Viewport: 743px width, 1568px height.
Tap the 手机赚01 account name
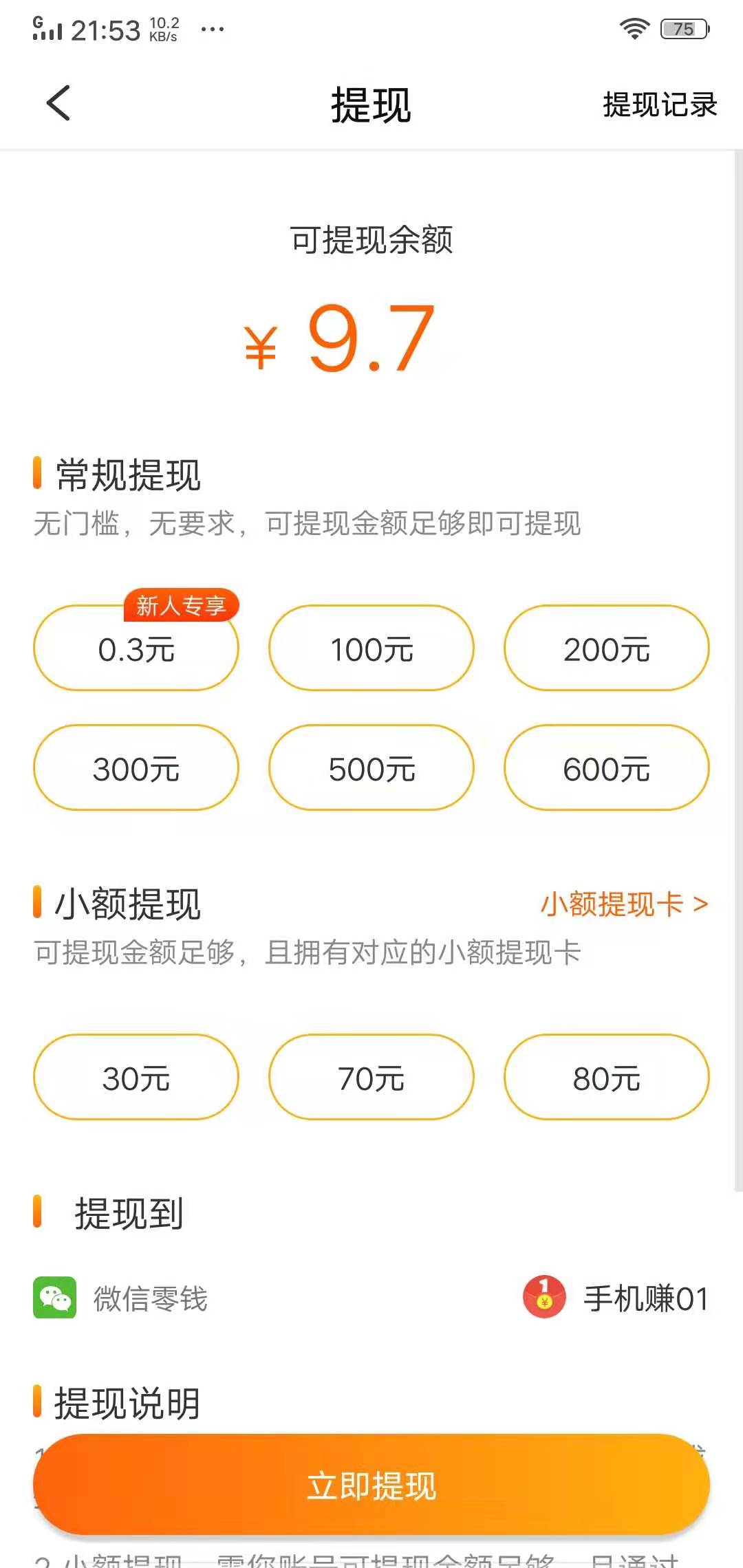[x=645, y=1296]
